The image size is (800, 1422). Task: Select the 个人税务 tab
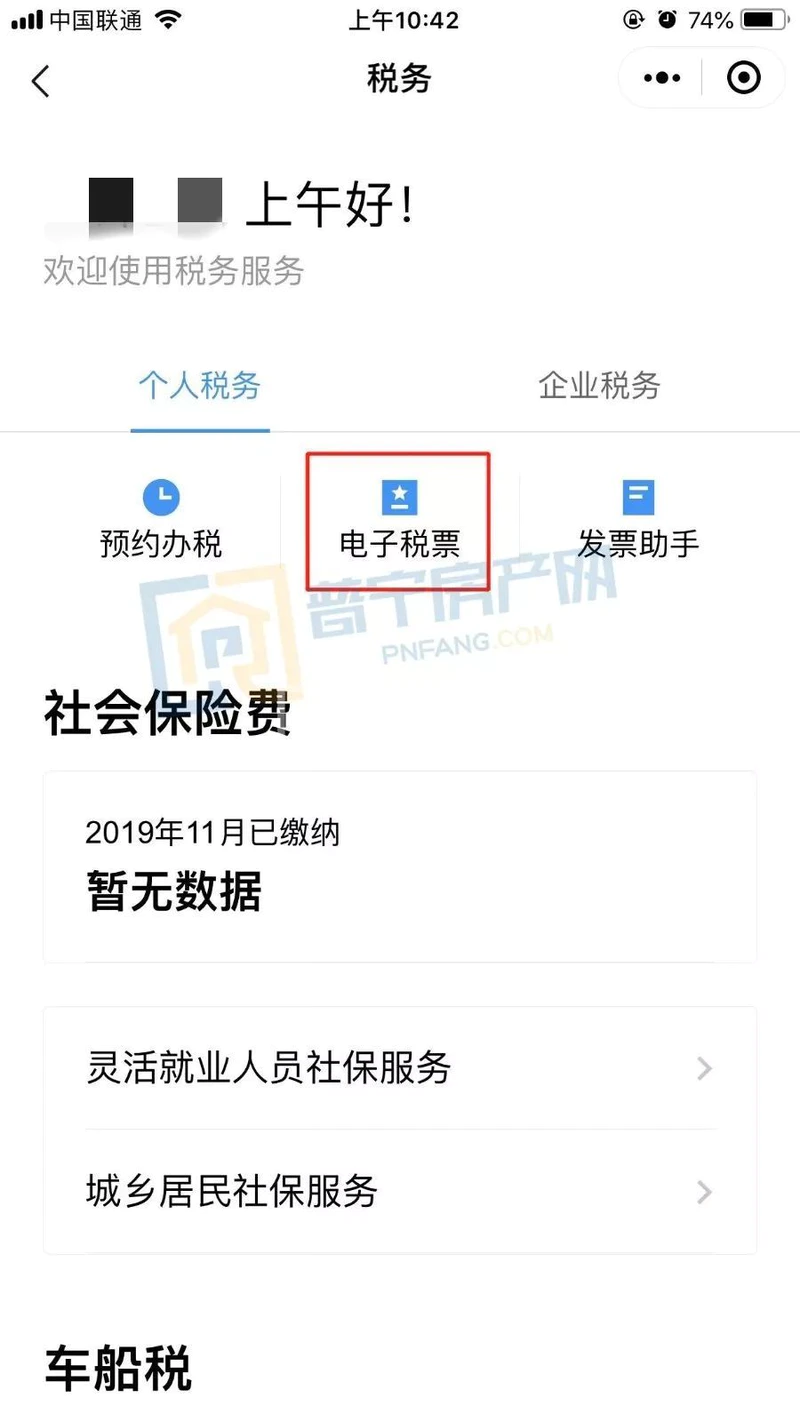[200, 386]
